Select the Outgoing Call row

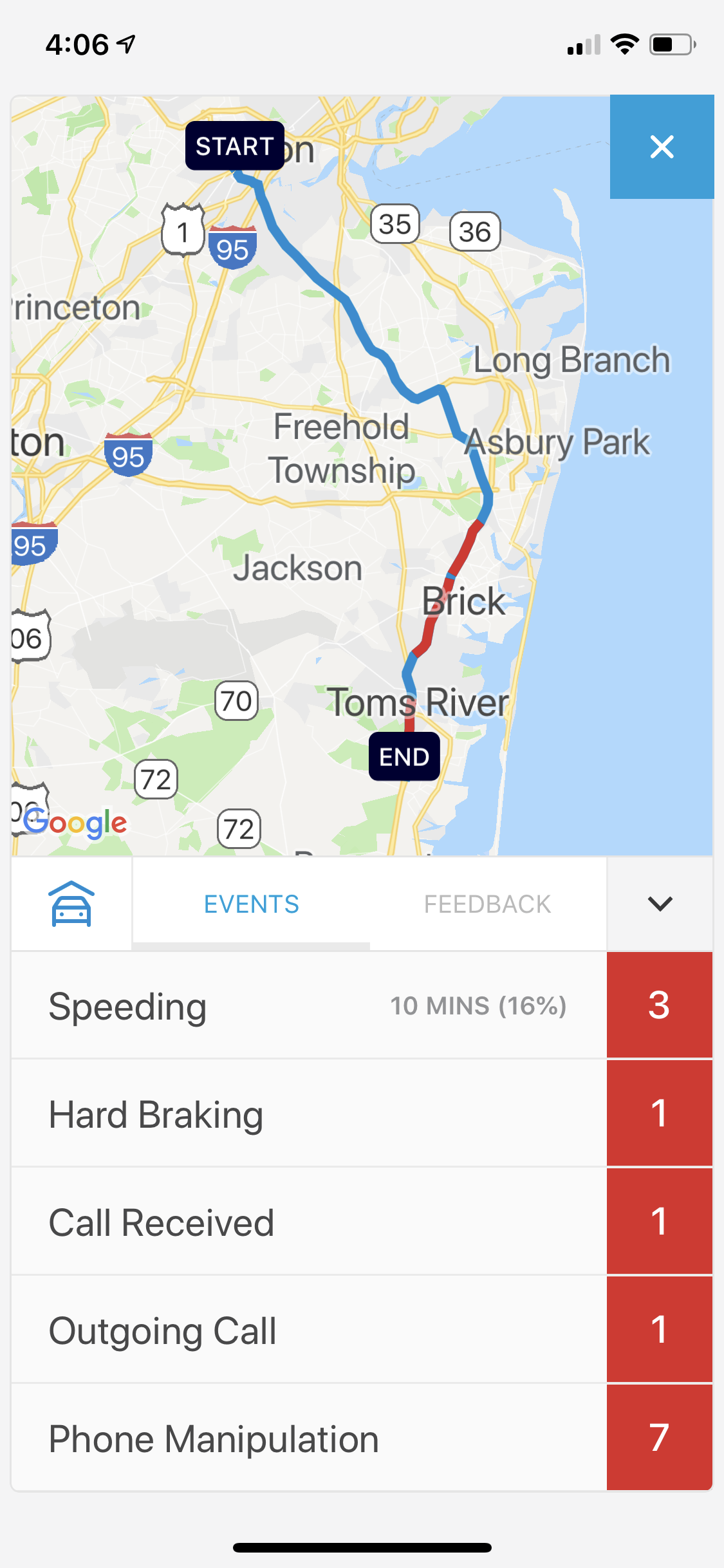point(309,1330)
